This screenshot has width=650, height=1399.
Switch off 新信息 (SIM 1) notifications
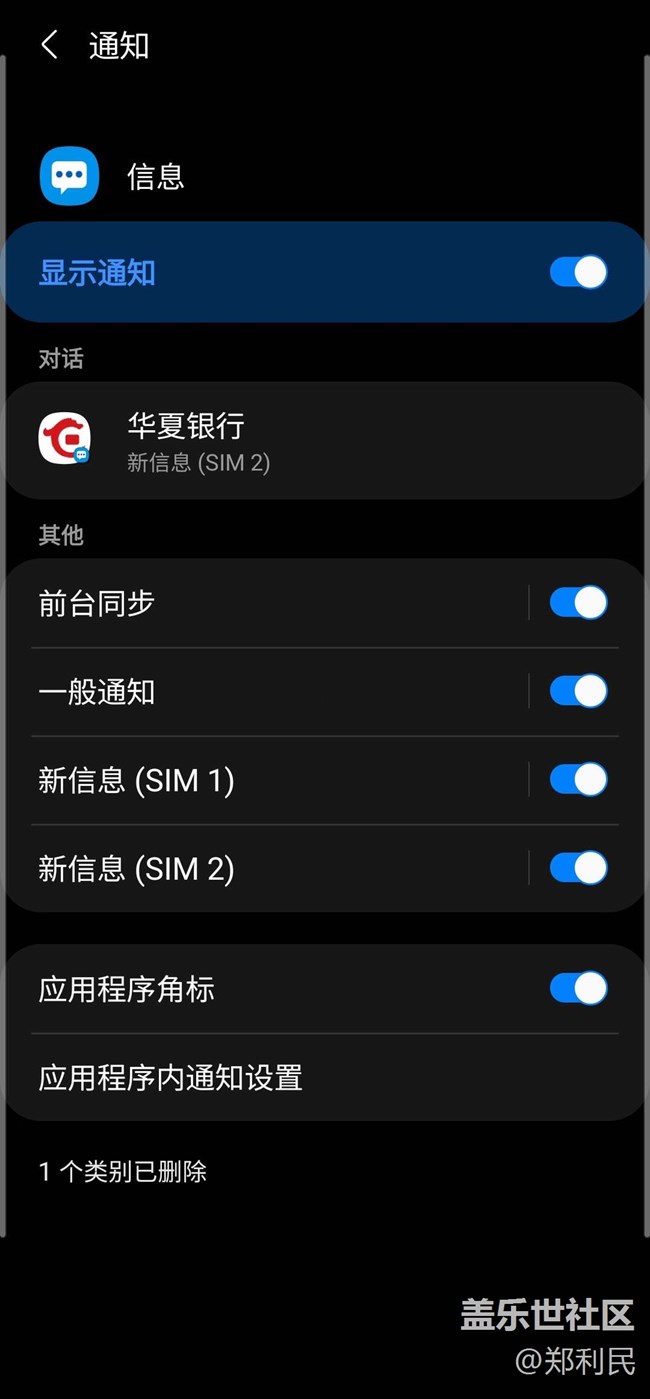578,779
